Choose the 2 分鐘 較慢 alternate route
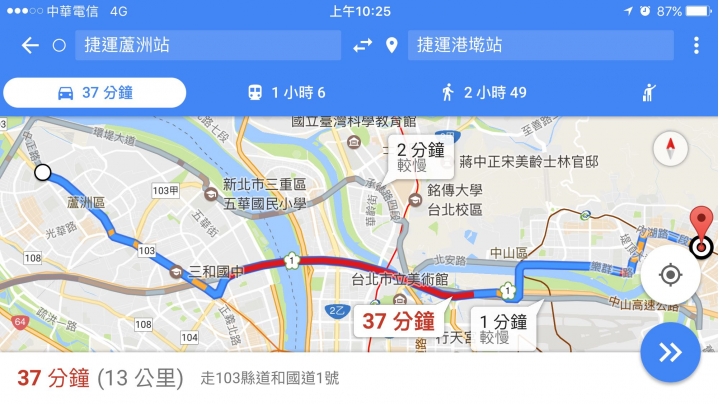This screenshot has width=720, height=404. coord(417,158)
